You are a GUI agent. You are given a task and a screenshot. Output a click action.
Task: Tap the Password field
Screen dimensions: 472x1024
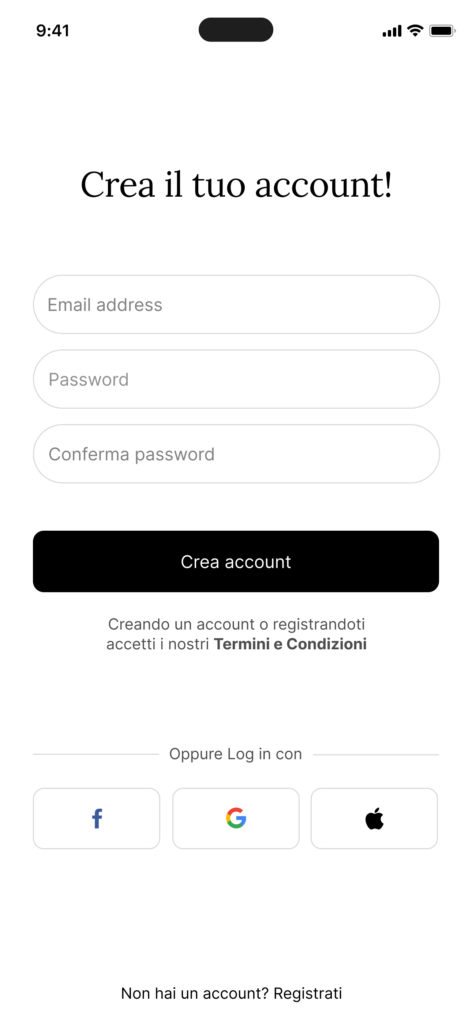tap(236, 379)
